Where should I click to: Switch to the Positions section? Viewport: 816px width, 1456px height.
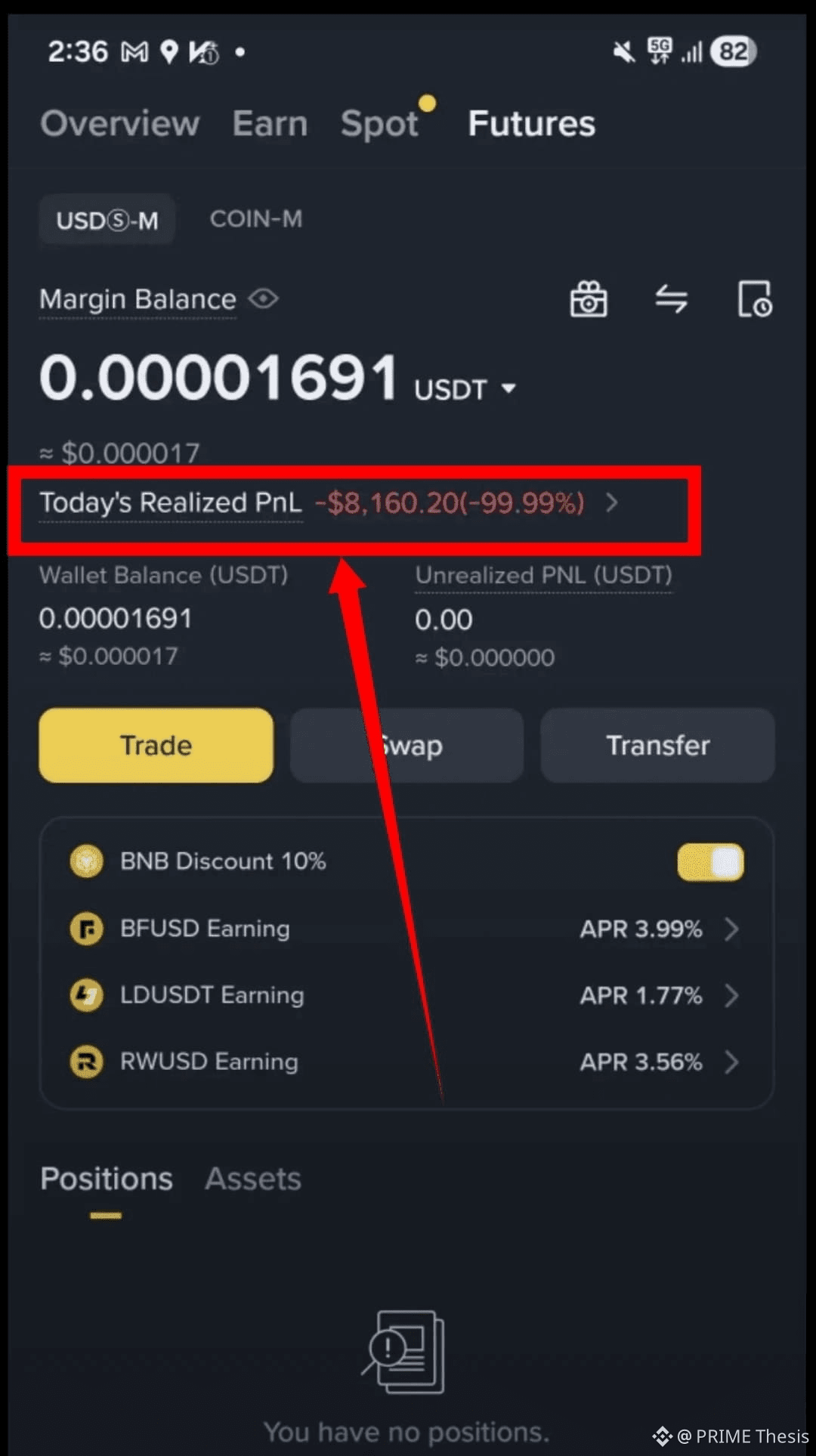(106, 1179)
